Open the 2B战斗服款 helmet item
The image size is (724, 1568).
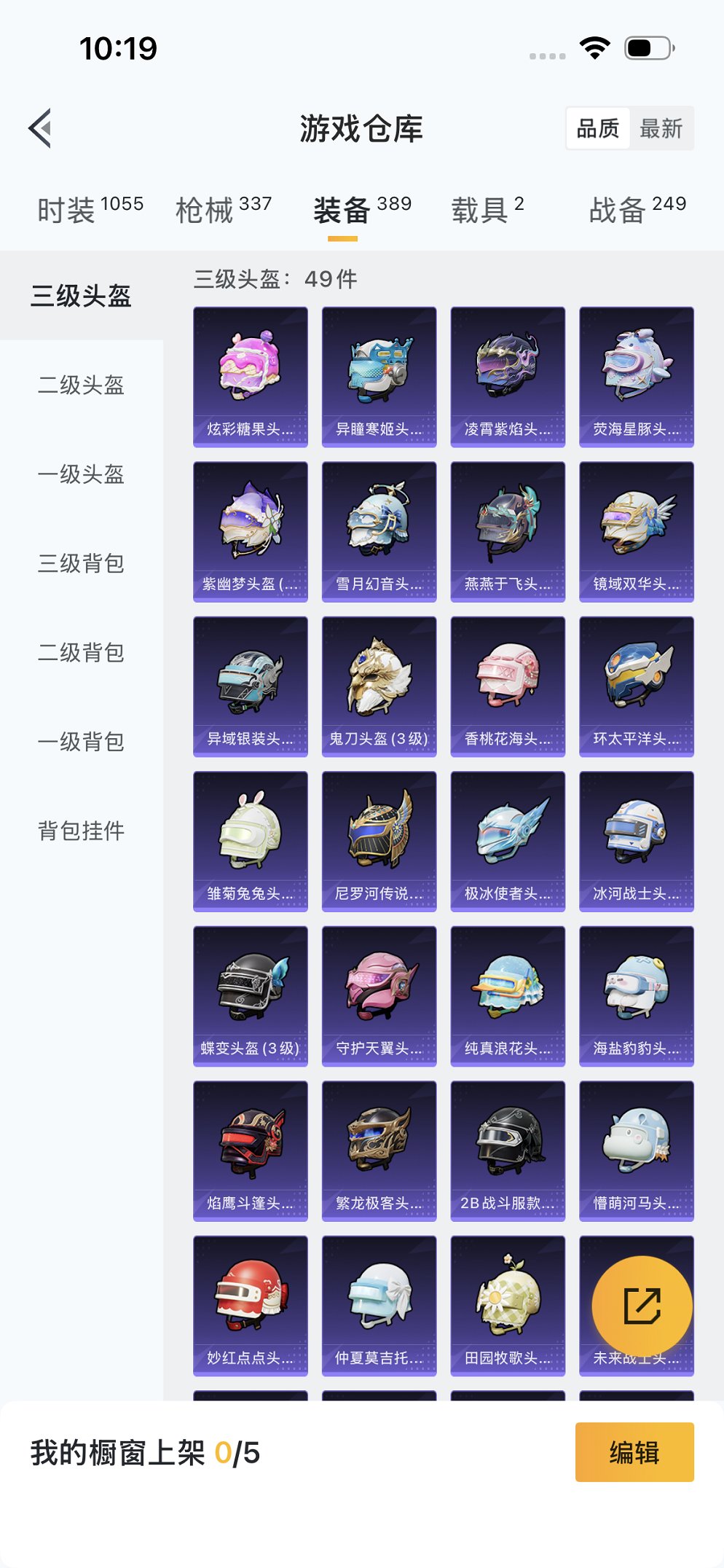pos(508,1150)
